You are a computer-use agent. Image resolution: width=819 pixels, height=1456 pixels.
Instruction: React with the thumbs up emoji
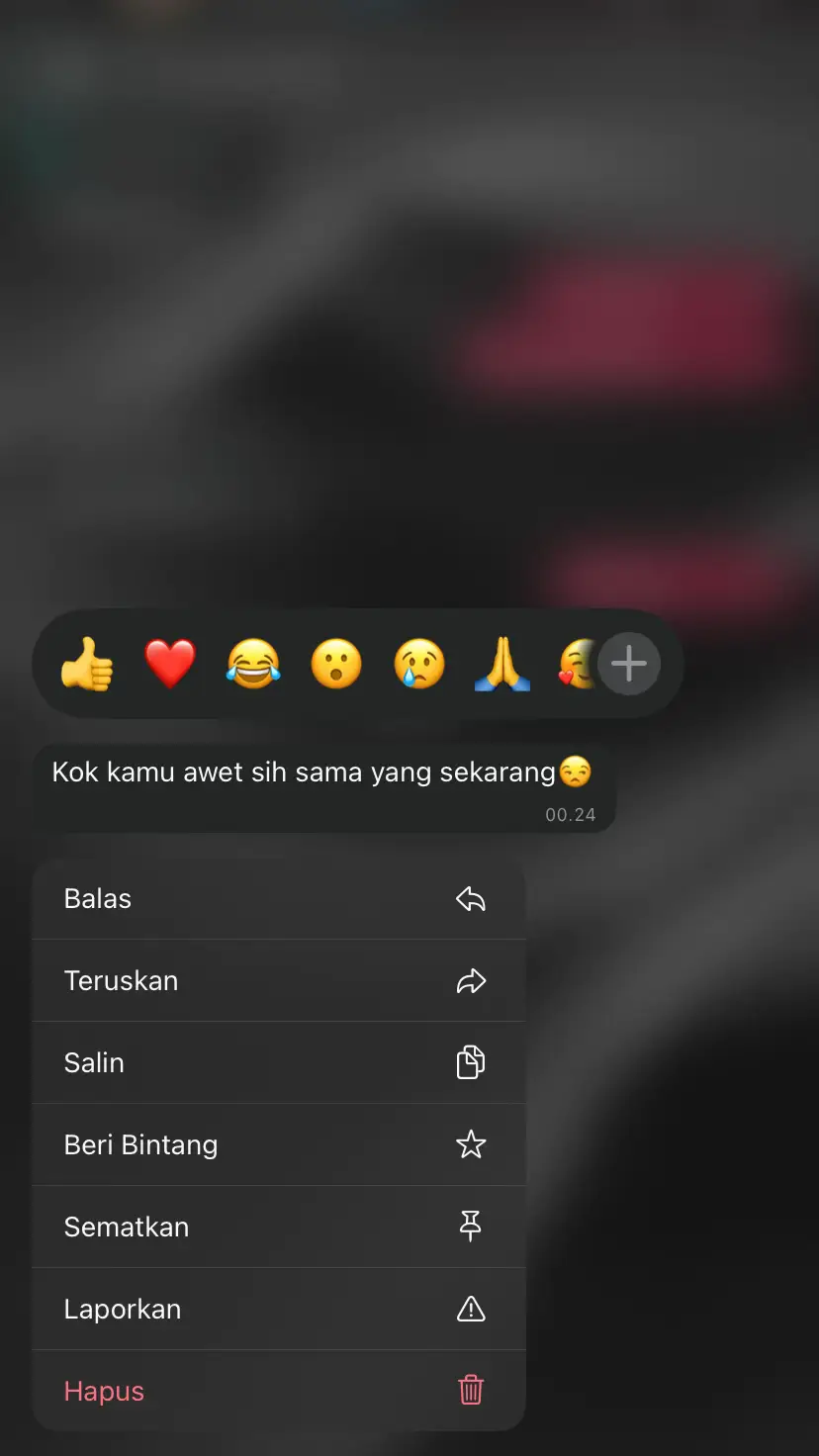point(87,664)
